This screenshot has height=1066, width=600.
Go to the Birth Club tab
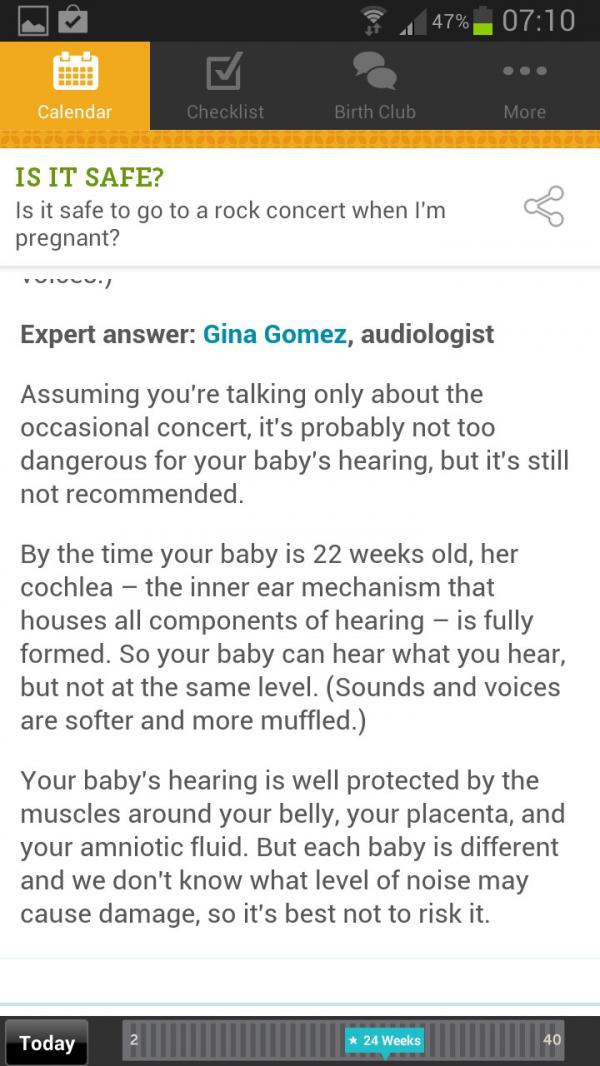375,86
